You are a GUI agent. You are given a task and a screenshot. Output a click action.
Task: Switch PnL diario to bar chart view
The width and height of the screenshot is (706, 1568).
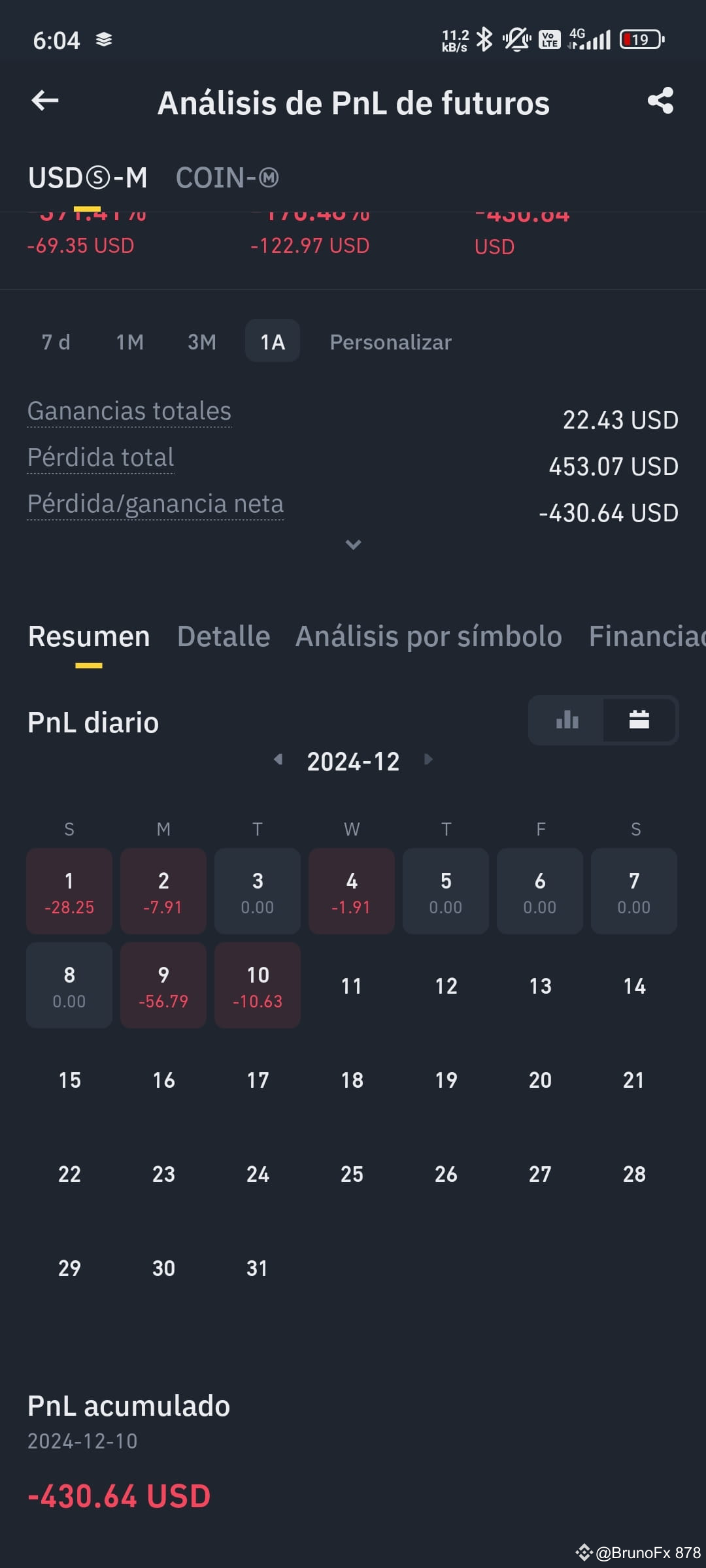point(567,720)
